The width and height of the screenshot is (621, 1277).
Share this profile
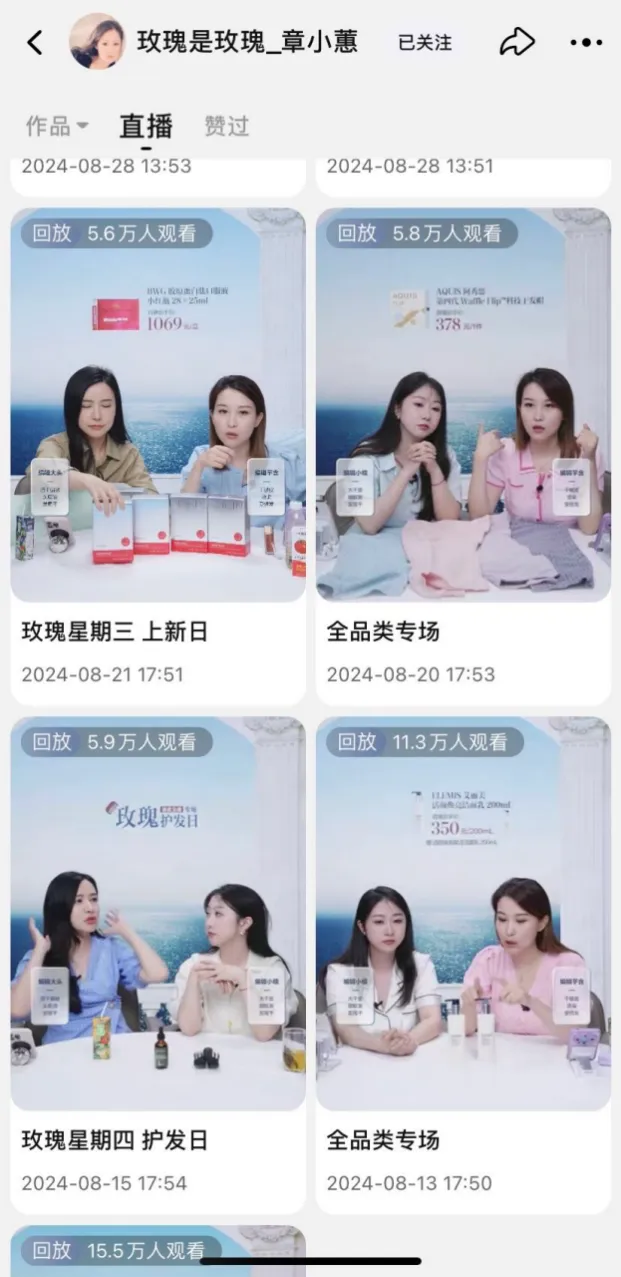tap(516, 42)
